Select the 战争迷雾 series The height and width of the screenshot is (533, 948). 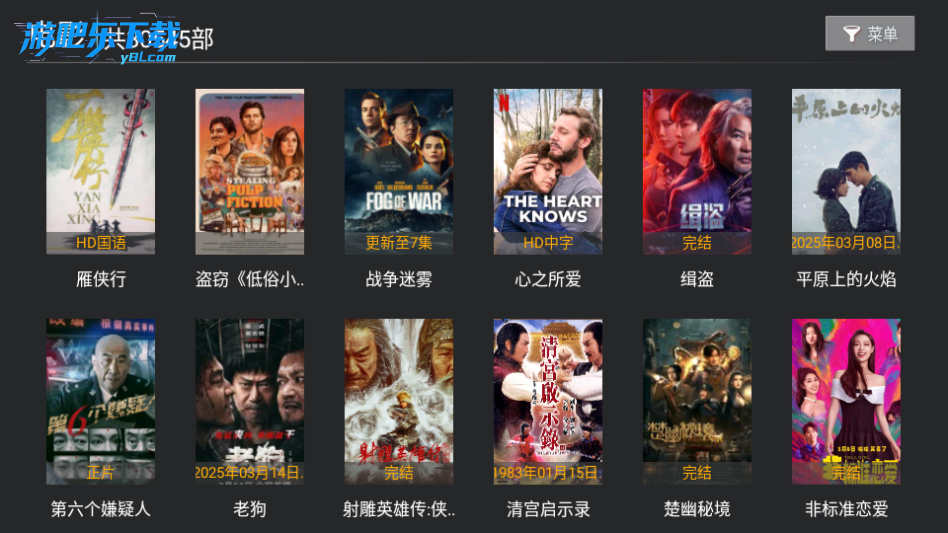(399, 172)
